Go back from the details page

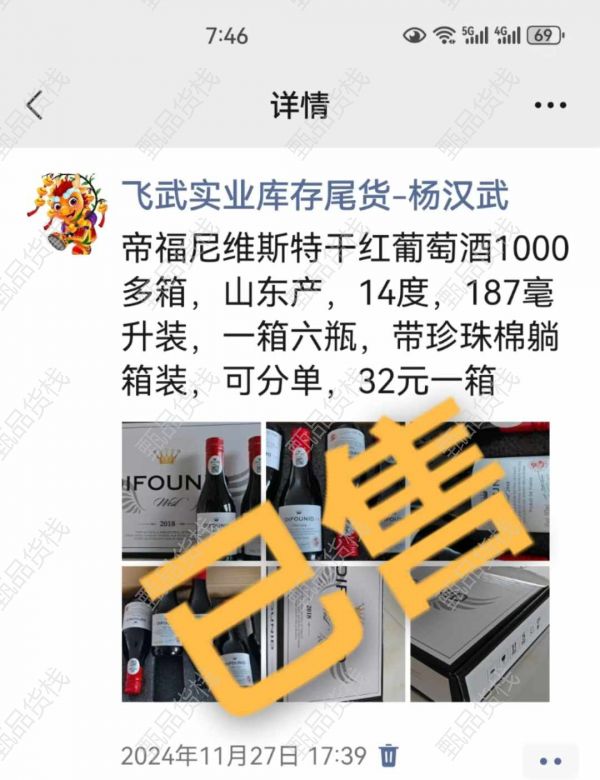point(35,106)
